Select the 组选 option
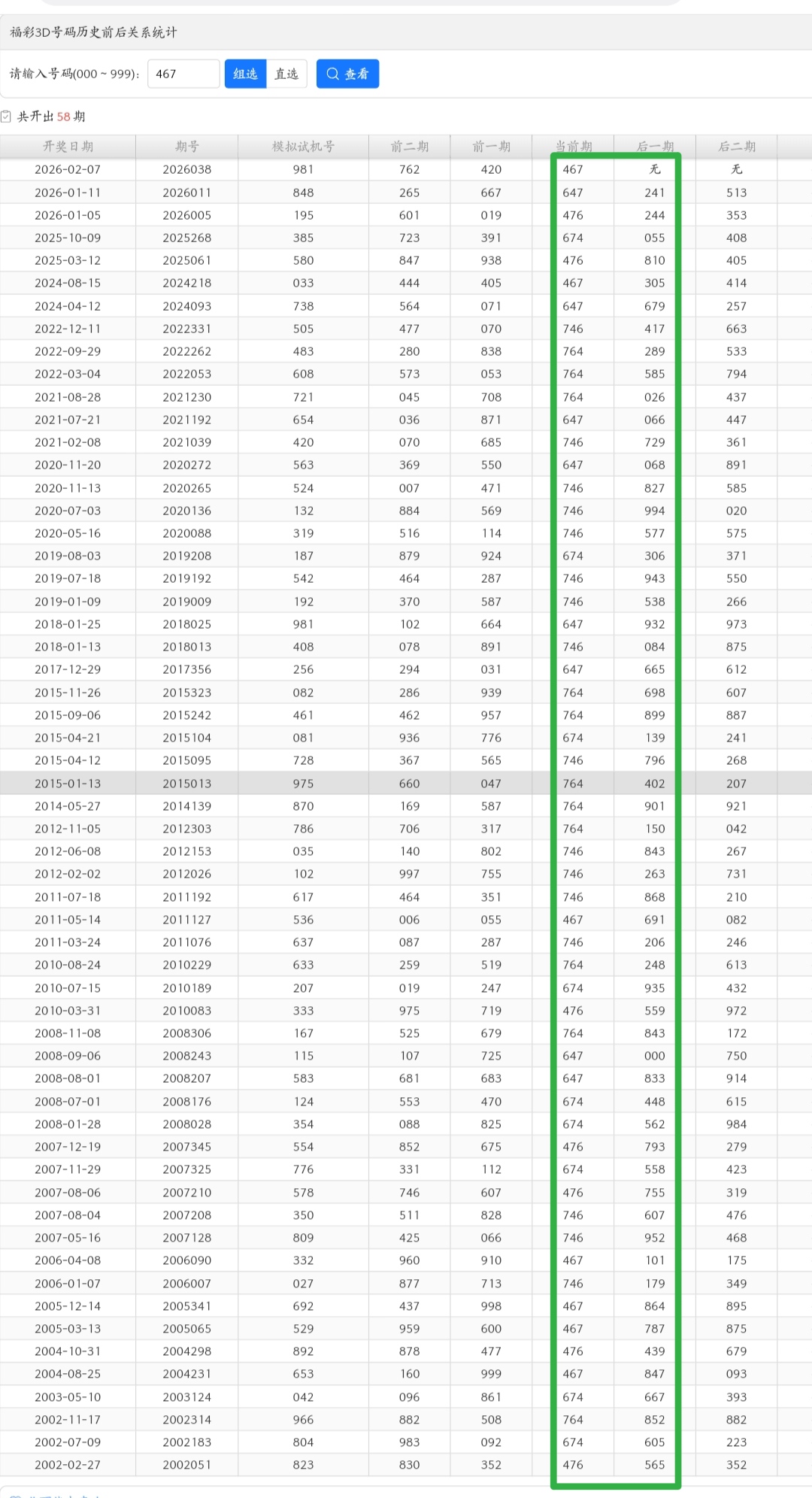Image resolution: width=812 pixels, height=1498 pixels. pyautogui.click(x=245, y=74)
